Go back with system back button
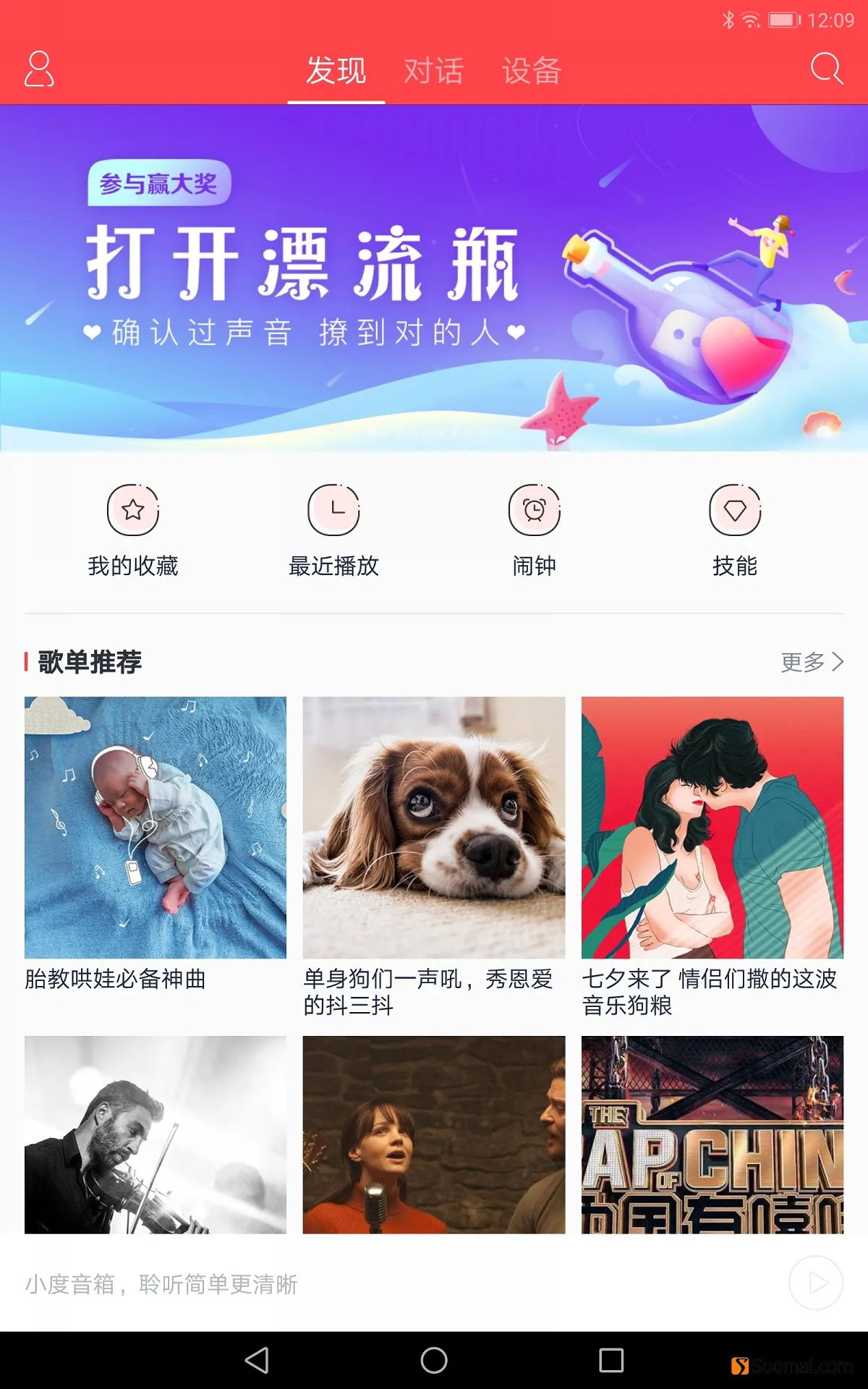Viewport: 868px width, 1389px height. tap(257, 1360)
